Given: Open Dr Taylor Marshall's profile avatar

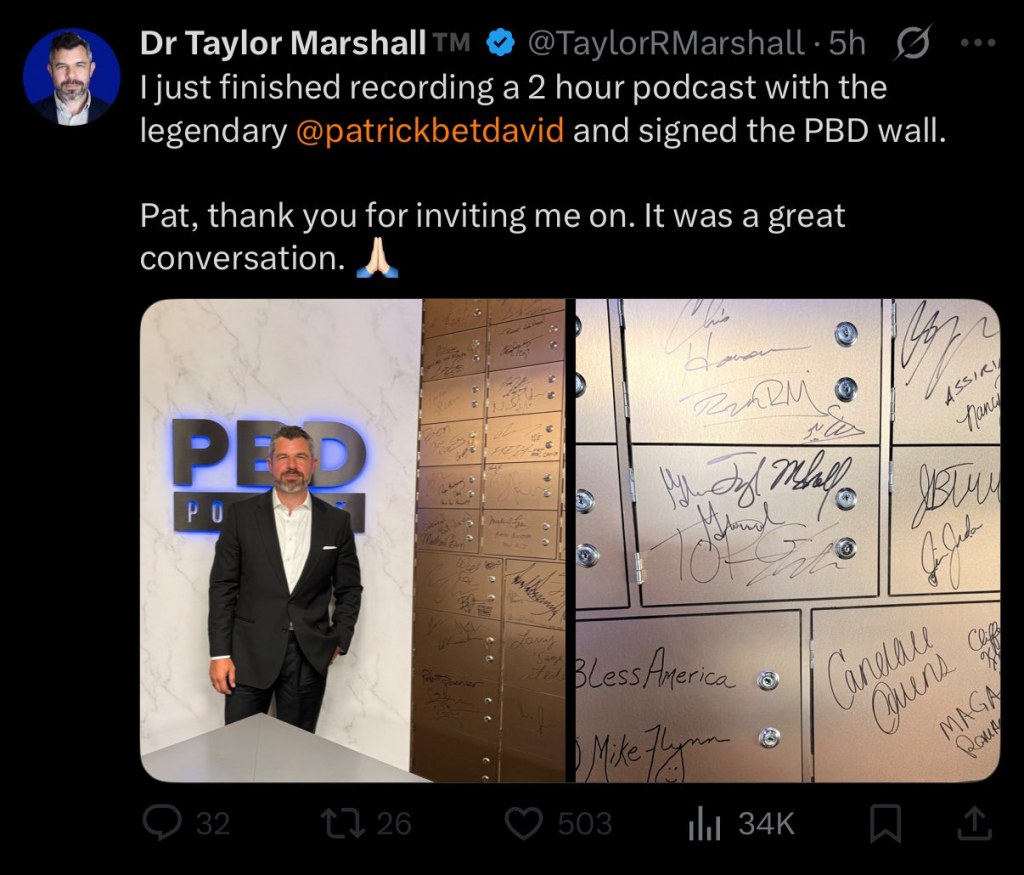Looking at the screenshot, I should [71, 77].
